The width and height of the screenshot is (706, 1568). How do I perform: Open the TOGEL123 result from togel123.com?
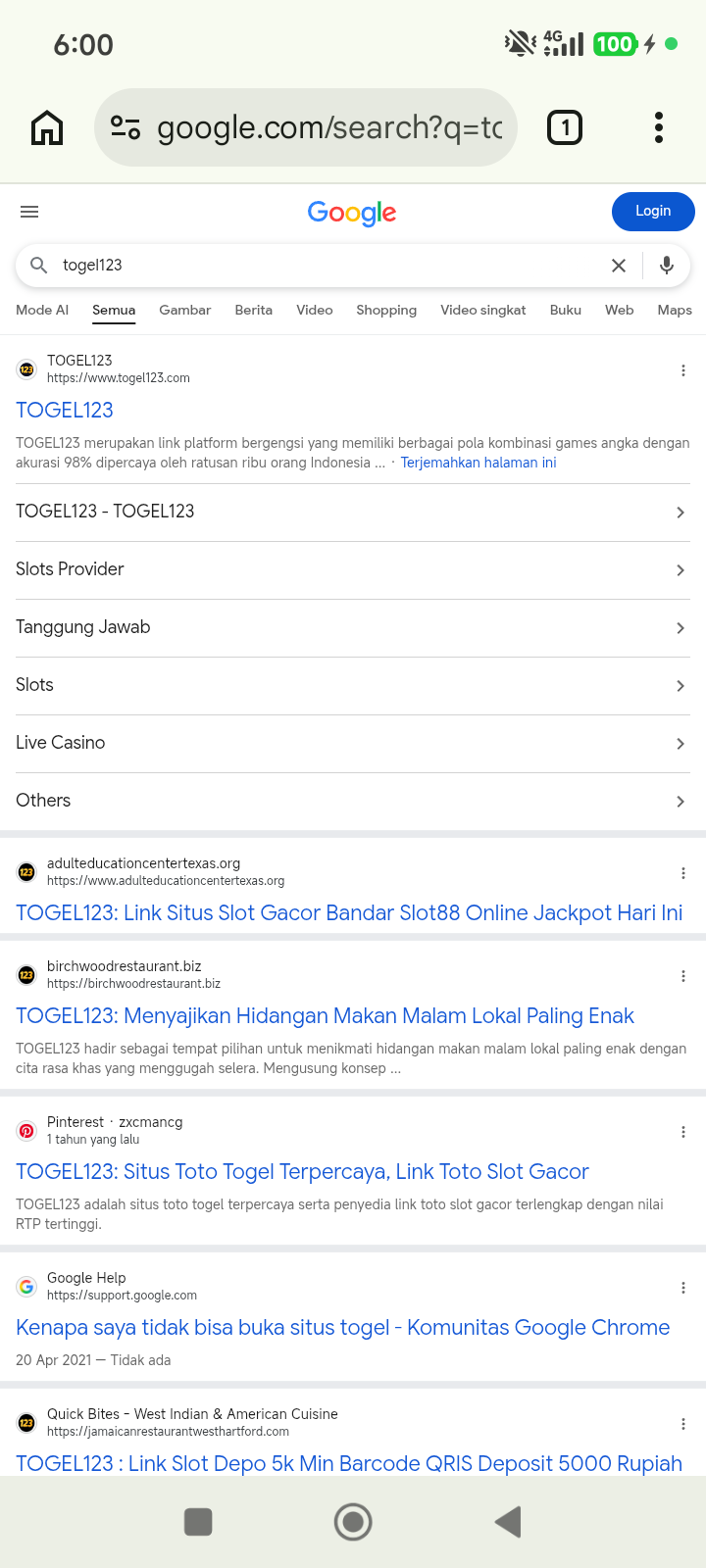(65, 410)
